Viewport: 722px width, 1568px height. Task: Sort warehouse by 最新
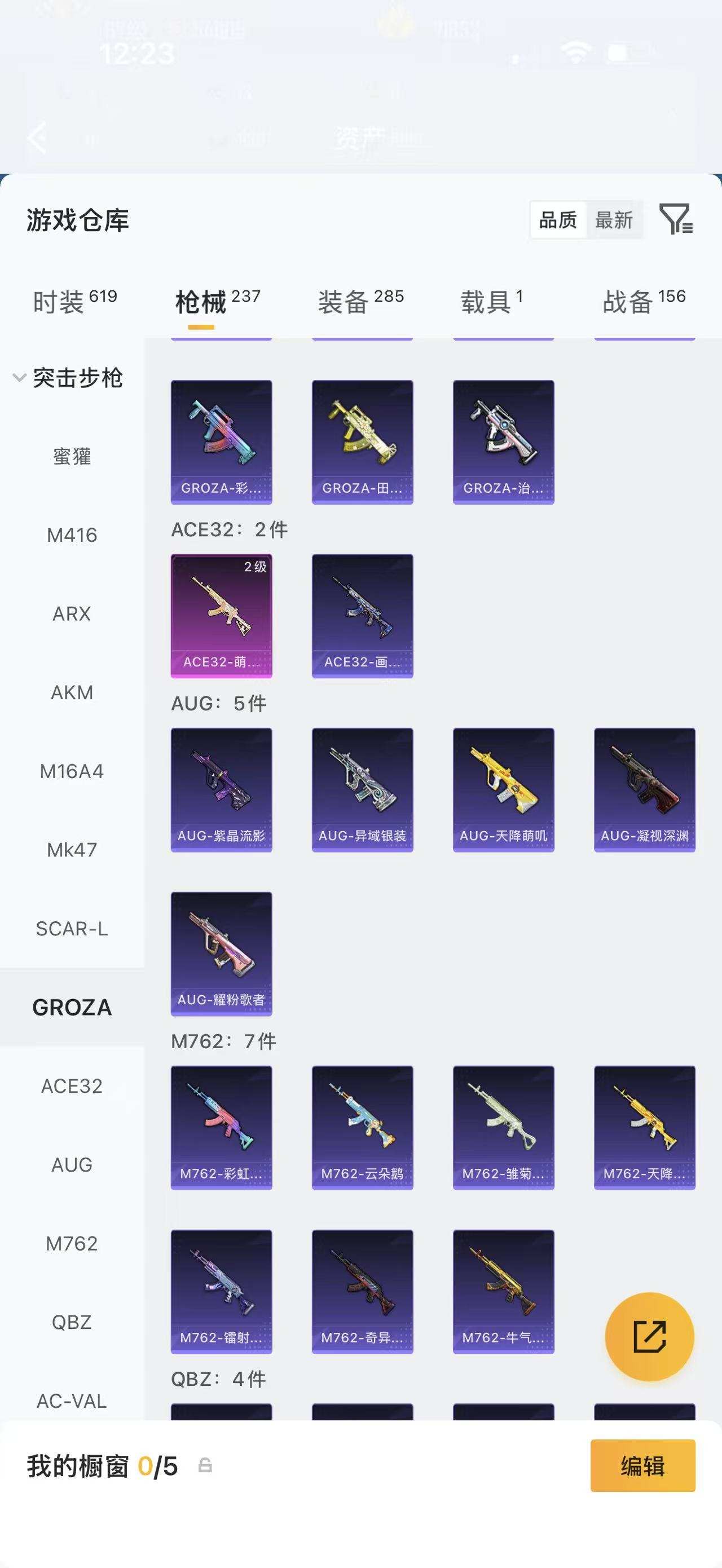[614, 220]
